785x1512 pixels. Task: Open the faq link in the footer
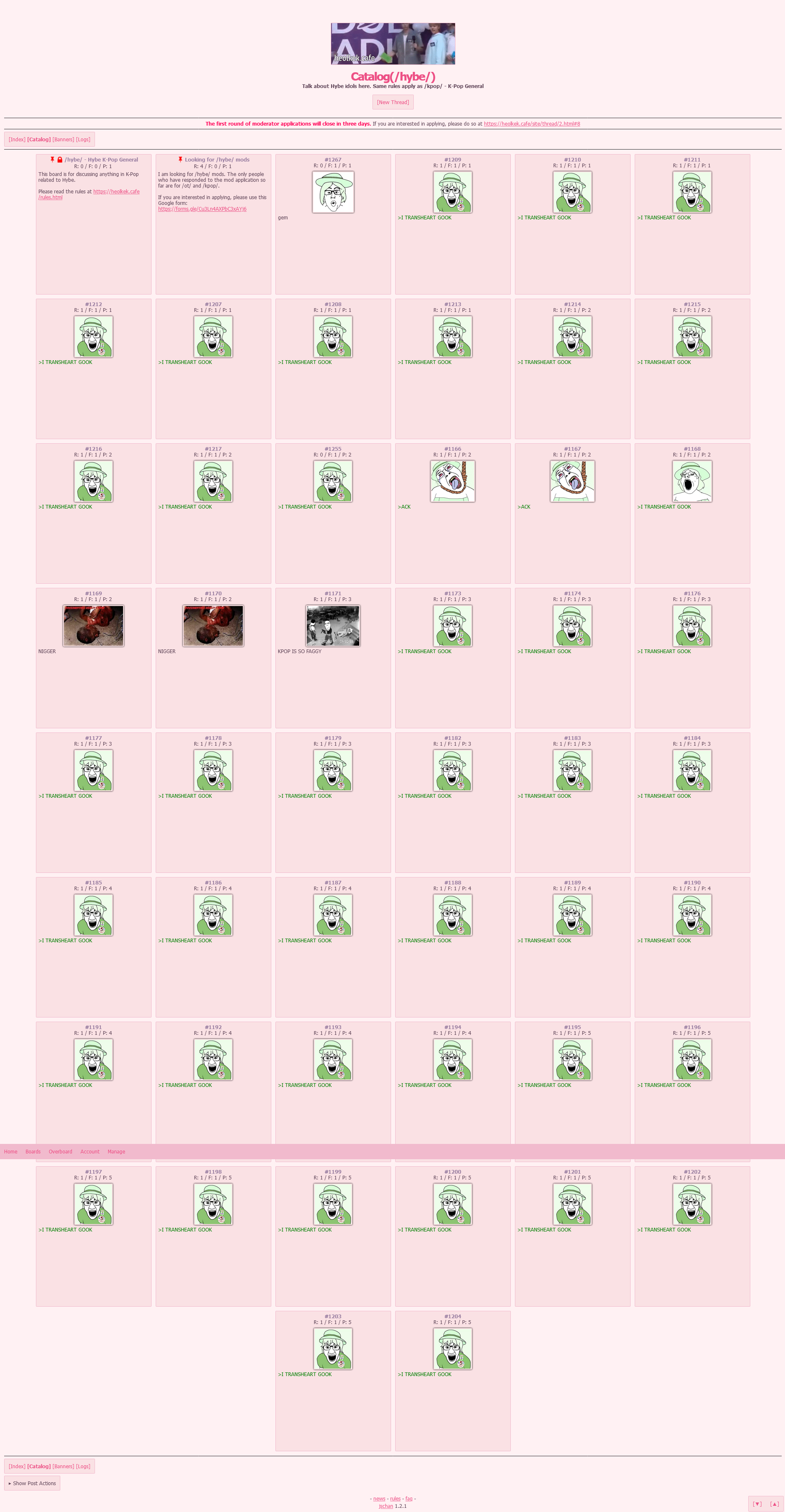pos(409,1498)
